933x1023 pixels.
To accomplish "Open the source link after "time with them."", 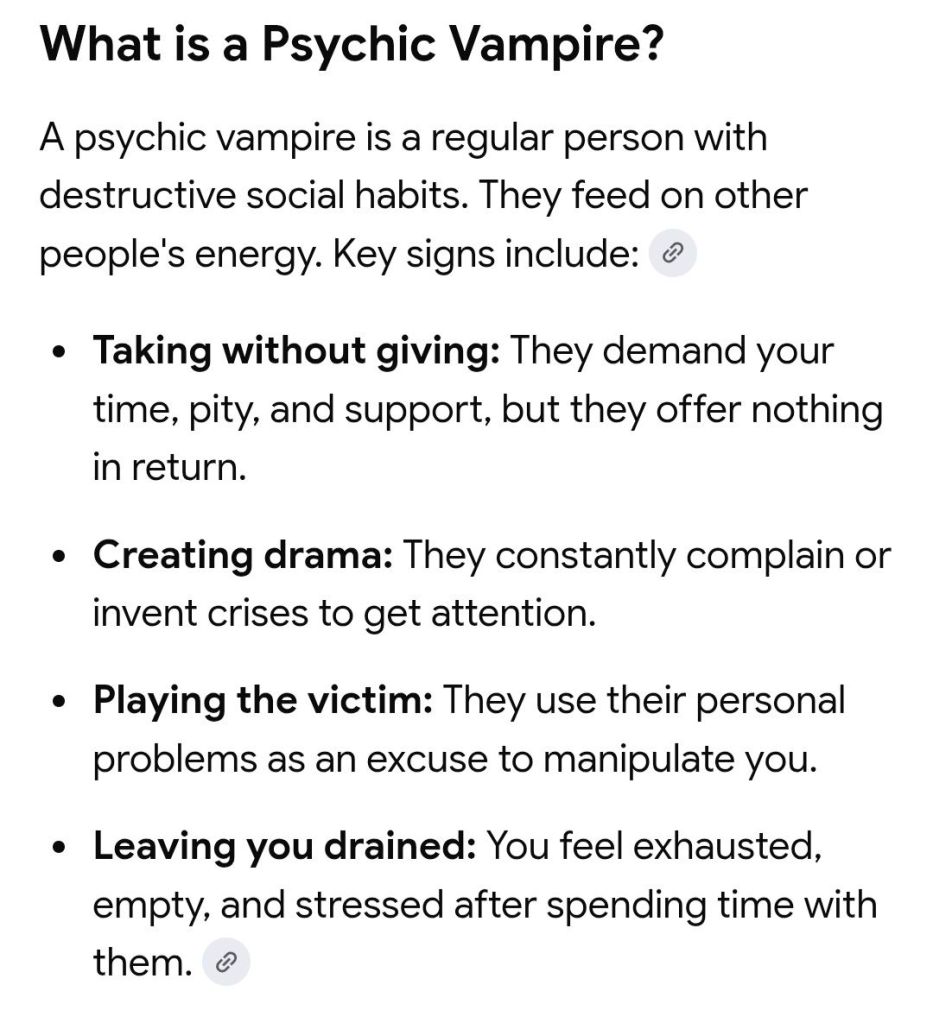I will (226, 962).
